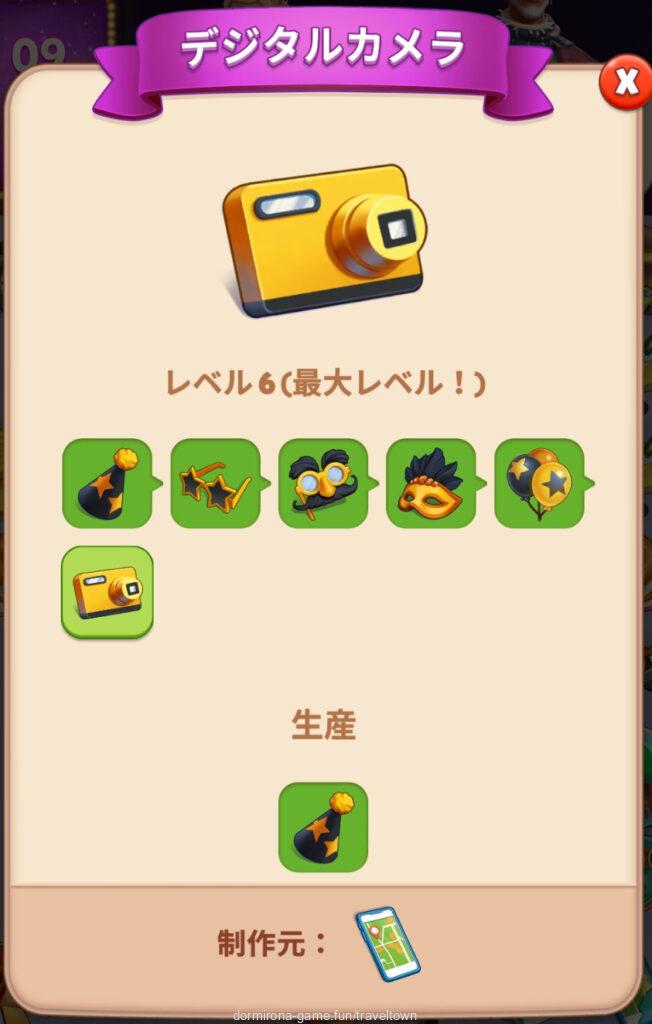Open the party hat under 生産

[323, 827]
